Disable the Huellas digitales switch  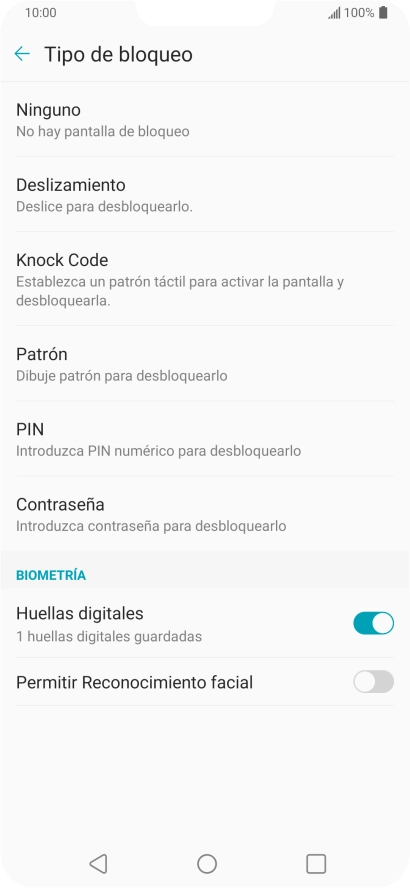pyautogui.click(x=373, y=623)
